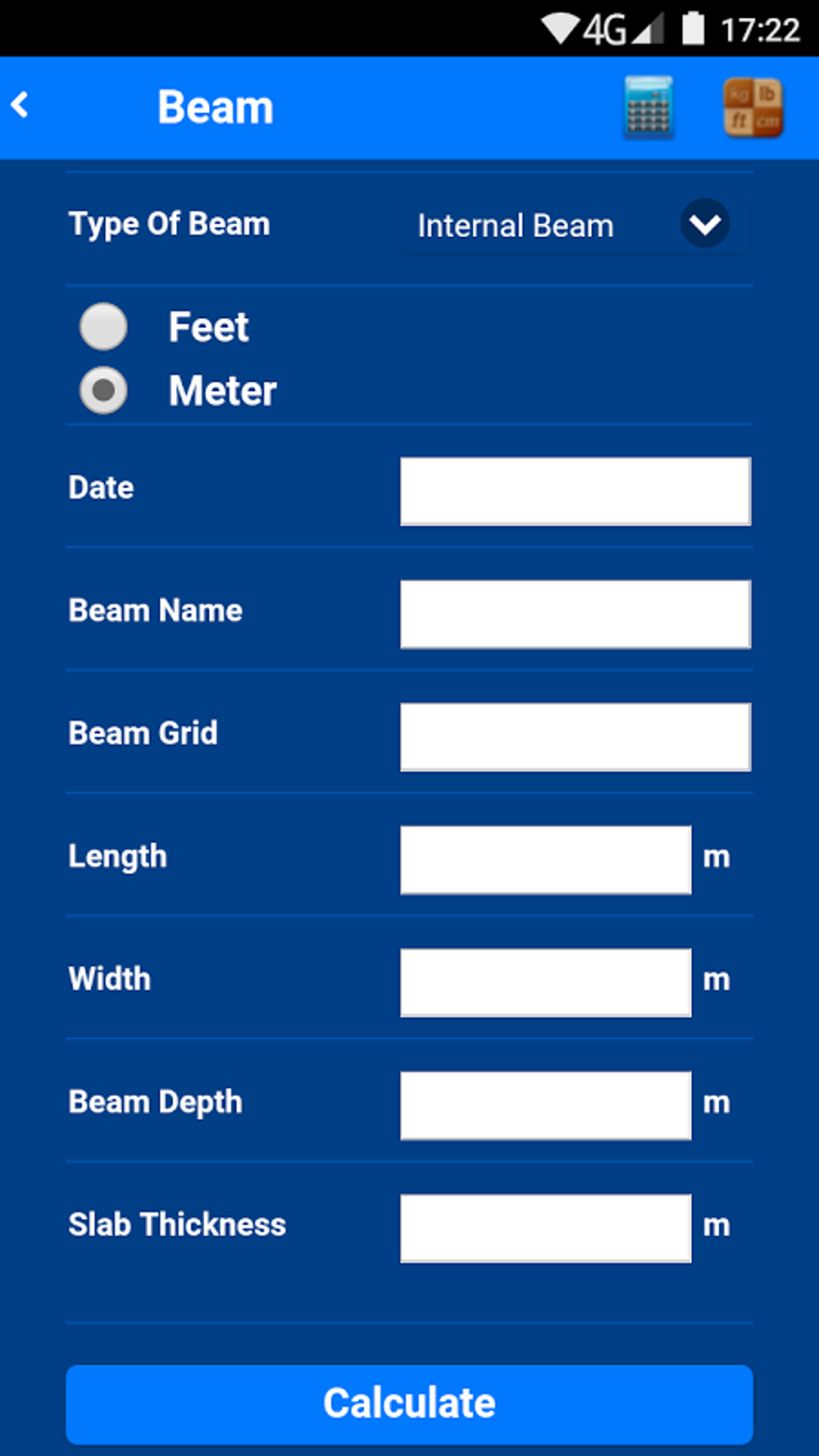This screenshot has height=1456, width=819.
Task: Tap the Beam title in the header
Action: [214, 105]
